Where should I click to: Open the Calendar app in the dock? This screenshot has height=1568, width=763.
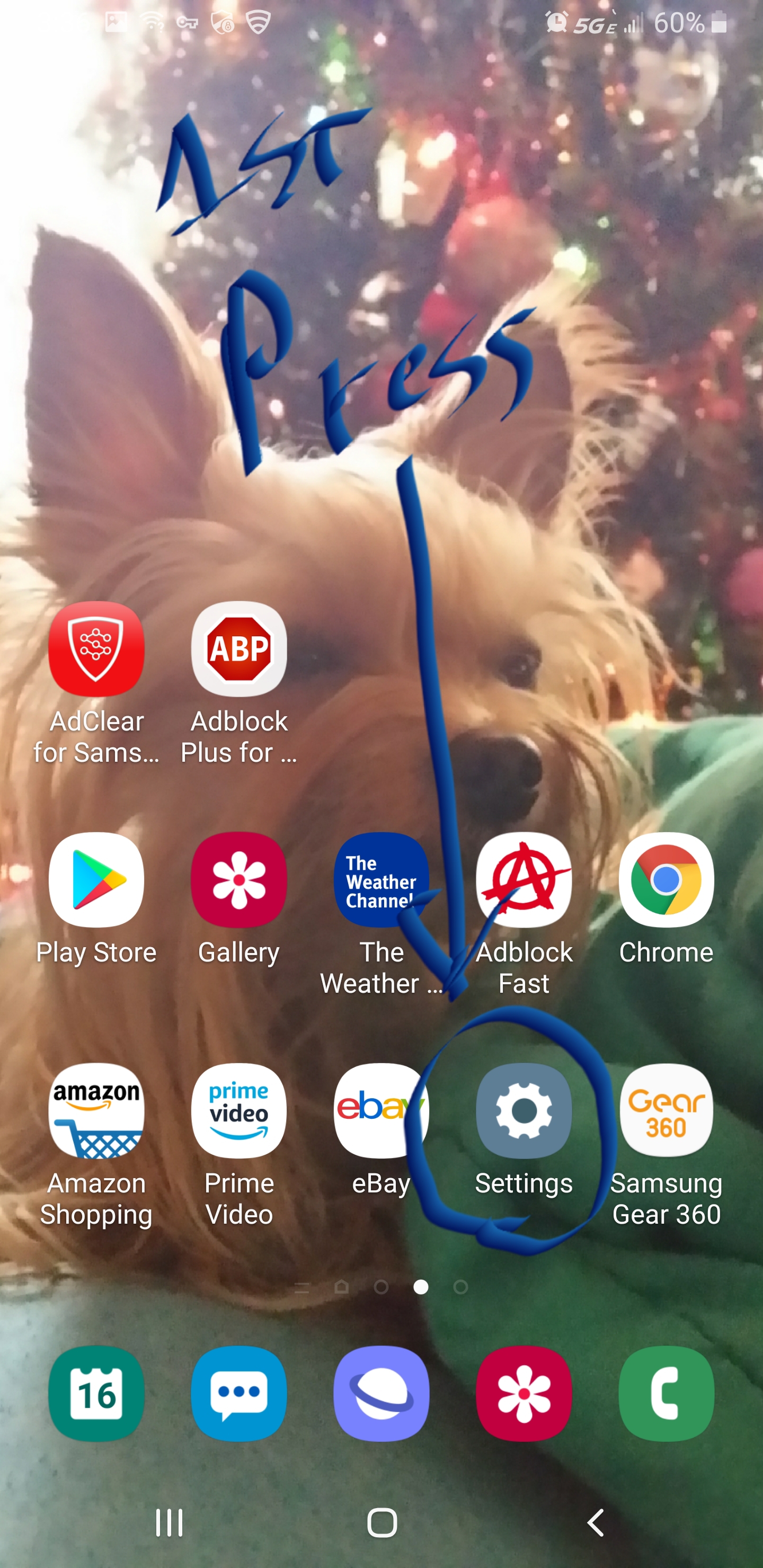click(96, 1393)
